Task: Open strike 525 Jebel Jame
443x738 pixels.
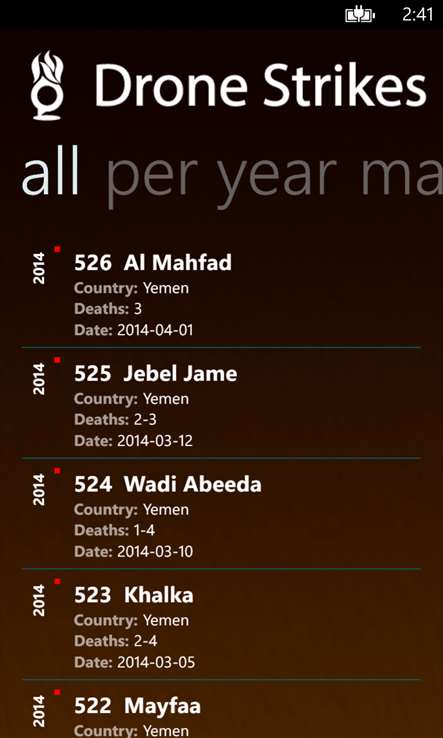Action: 221,403
